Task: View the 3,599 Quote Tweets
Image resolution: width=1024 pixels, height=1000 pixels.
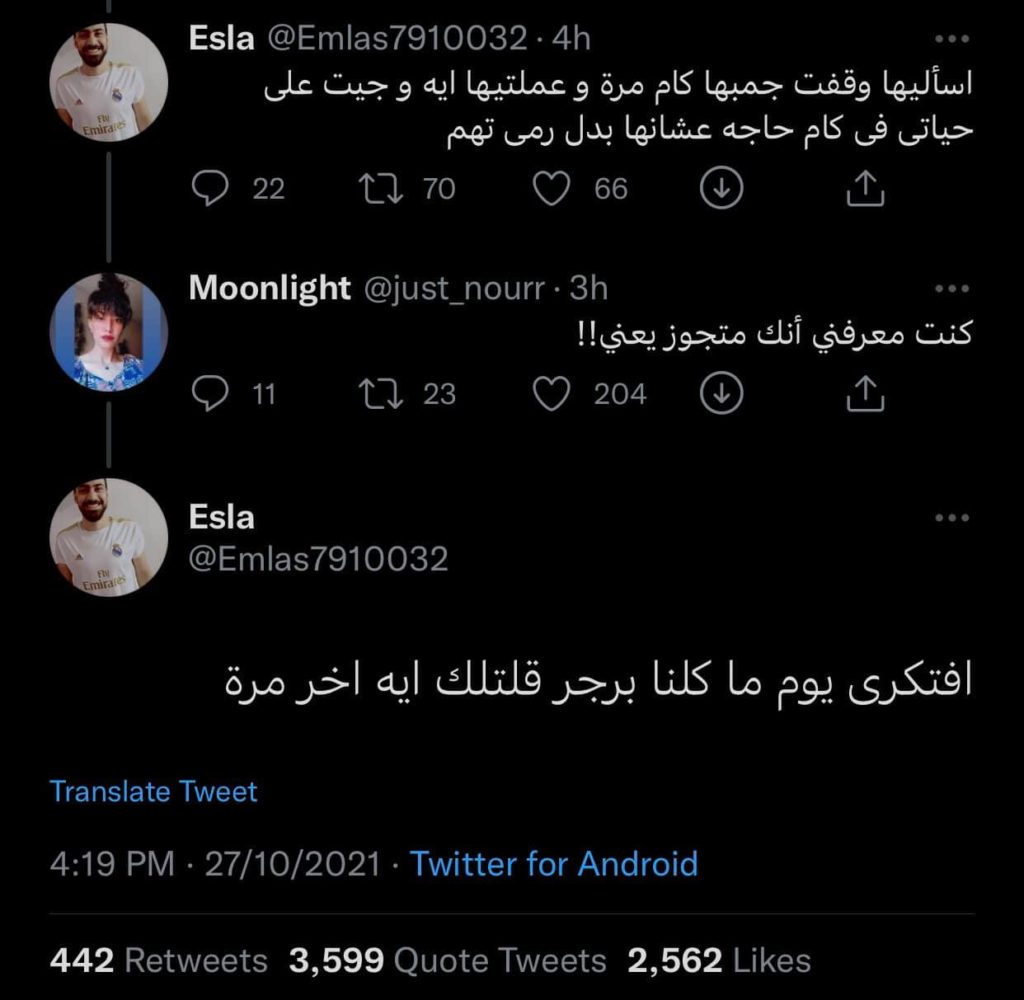Action: pos(447,961)
